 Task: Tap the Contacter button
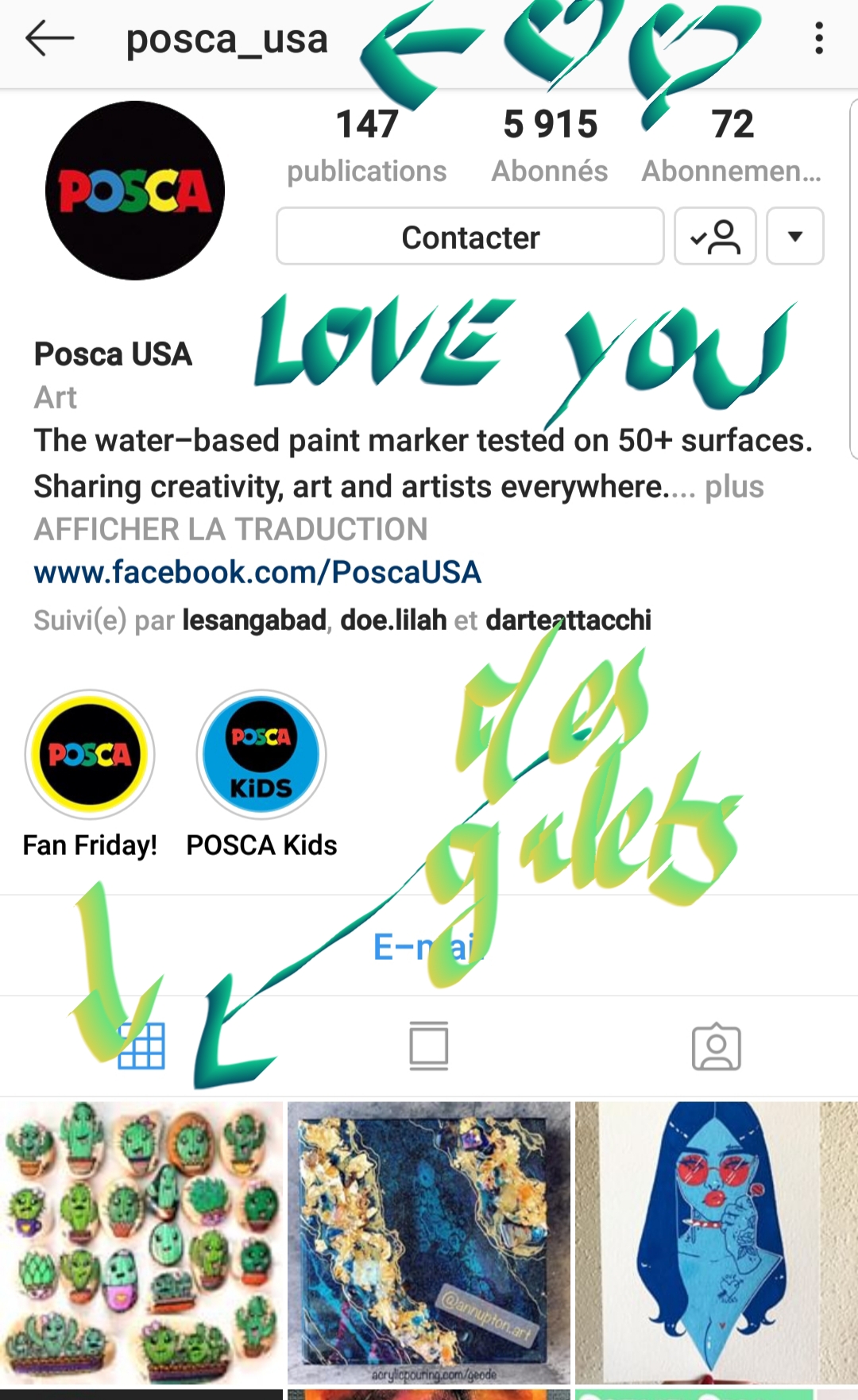470,237
